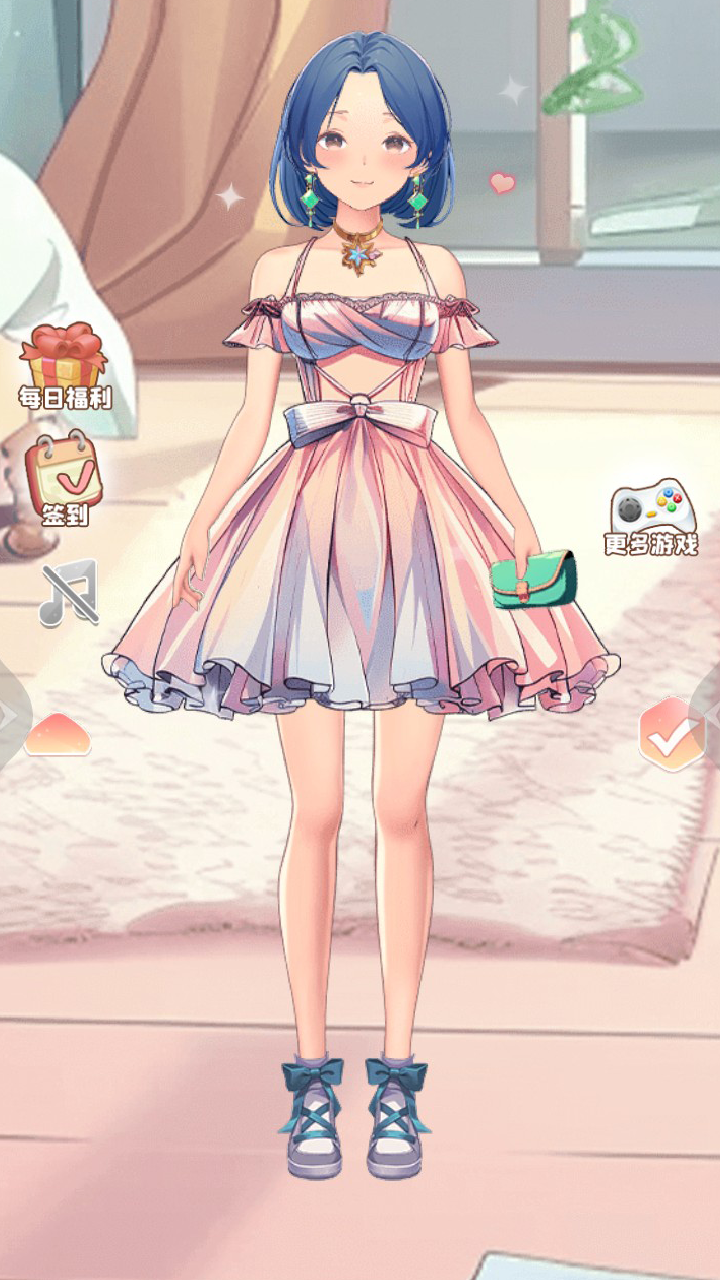720x1280 pixels.
Task: Tap the orange checkmark confirm button
Action: [x=669, y=735]
